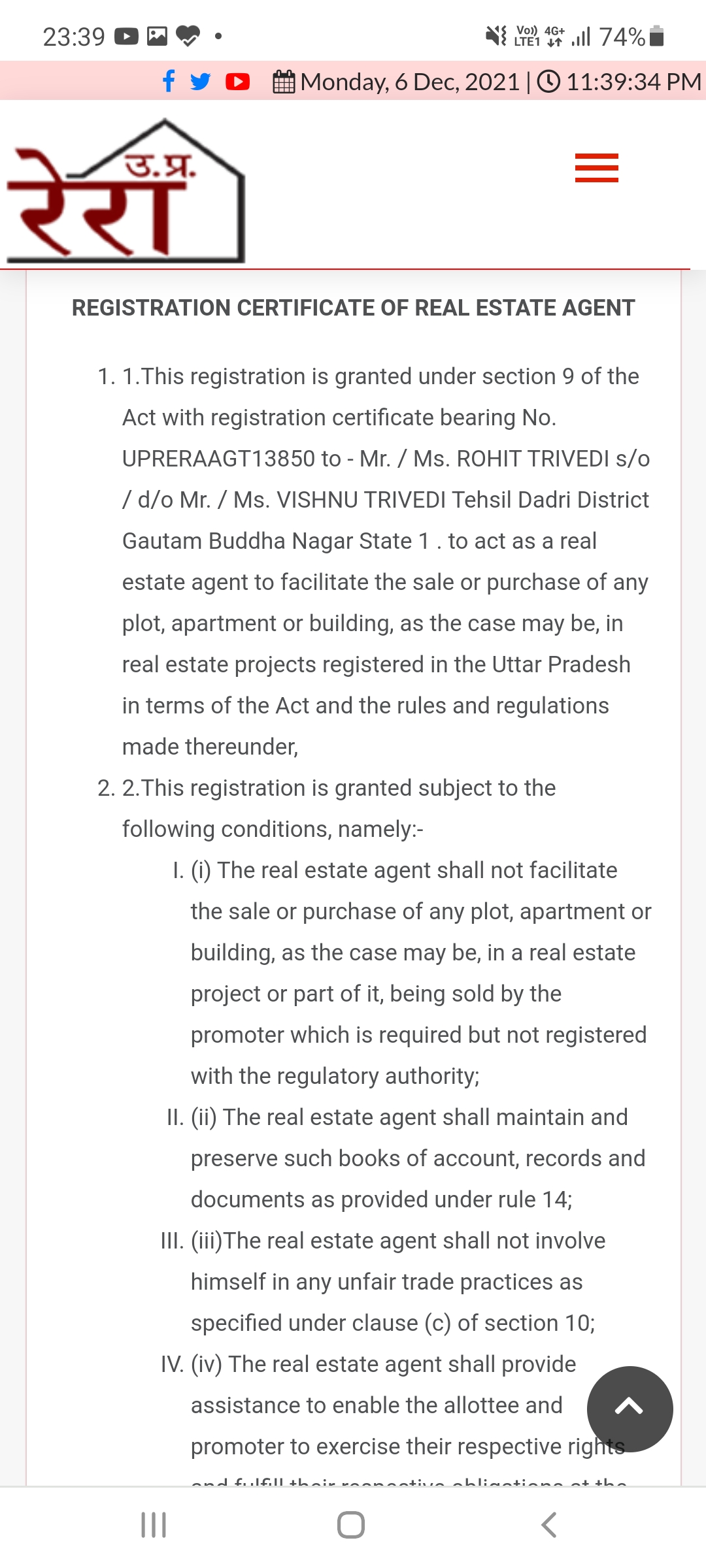706x1568 pixels.
Task: Tap the UP RERA logo
Action: (126, 192)
